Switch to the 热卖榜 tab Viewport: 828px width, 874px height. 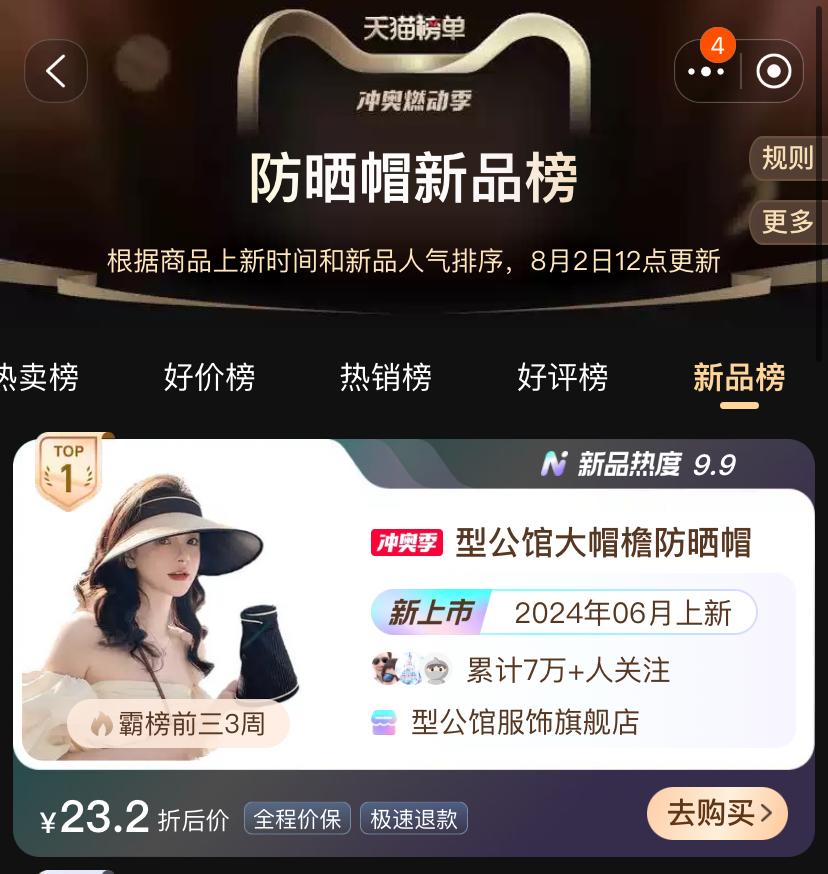click(x=38, y=377)
